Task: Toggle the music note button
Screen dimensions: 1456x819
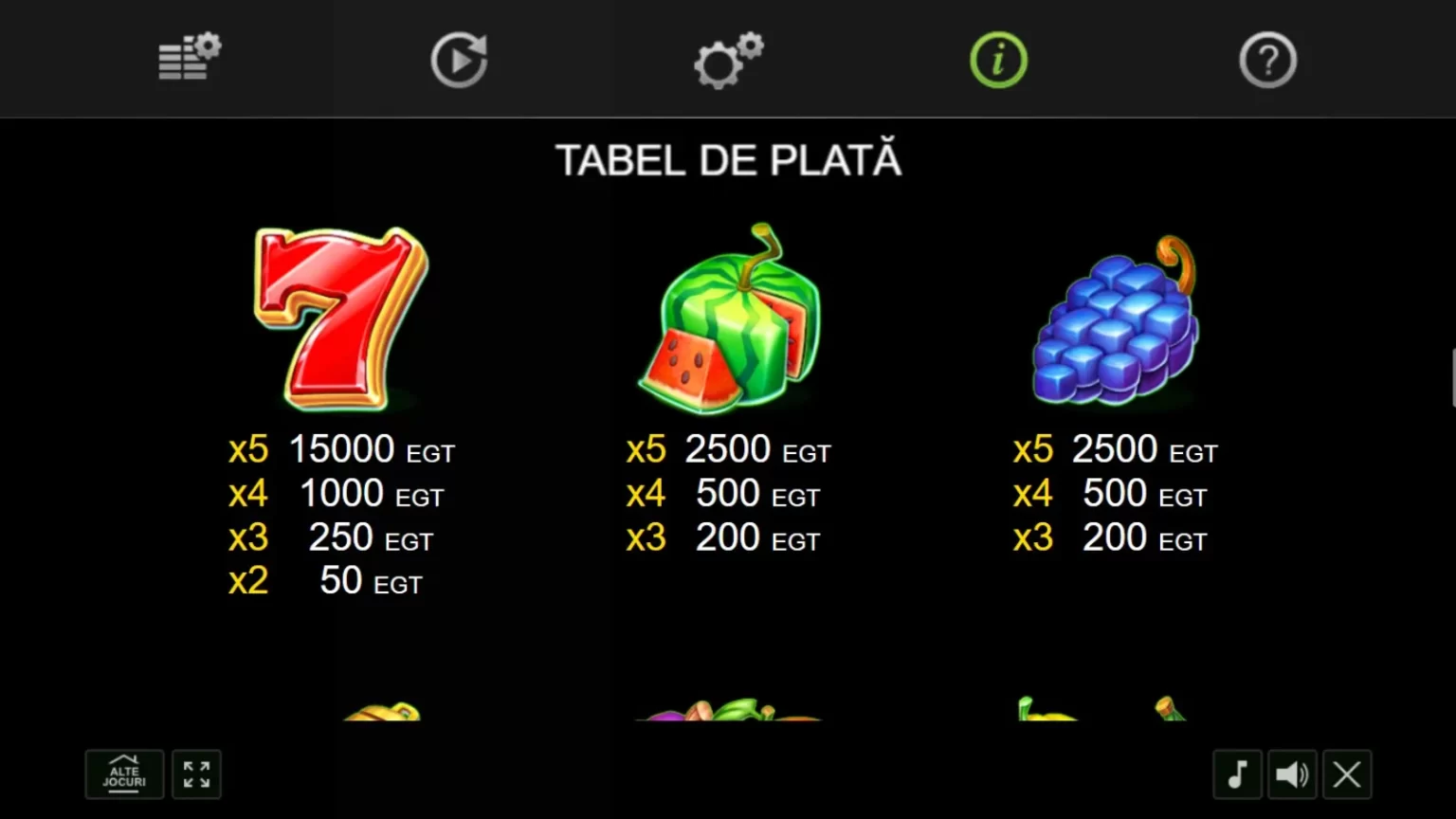Action: [x=1237, y=774]
